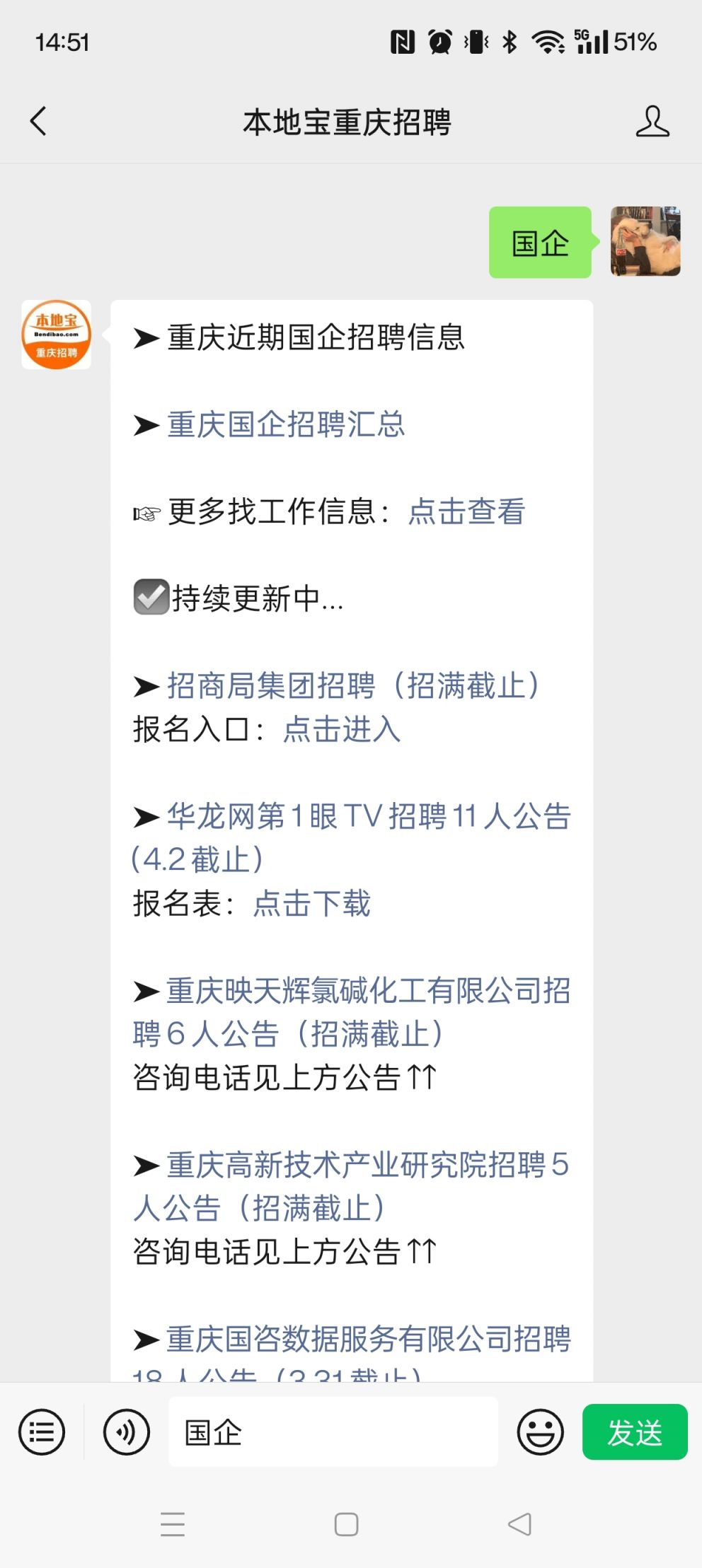Open 重庆高新技术产业研究院招聘5人公告 link
Screen dimensions: 702x1568
click(x=368, y=1165)
